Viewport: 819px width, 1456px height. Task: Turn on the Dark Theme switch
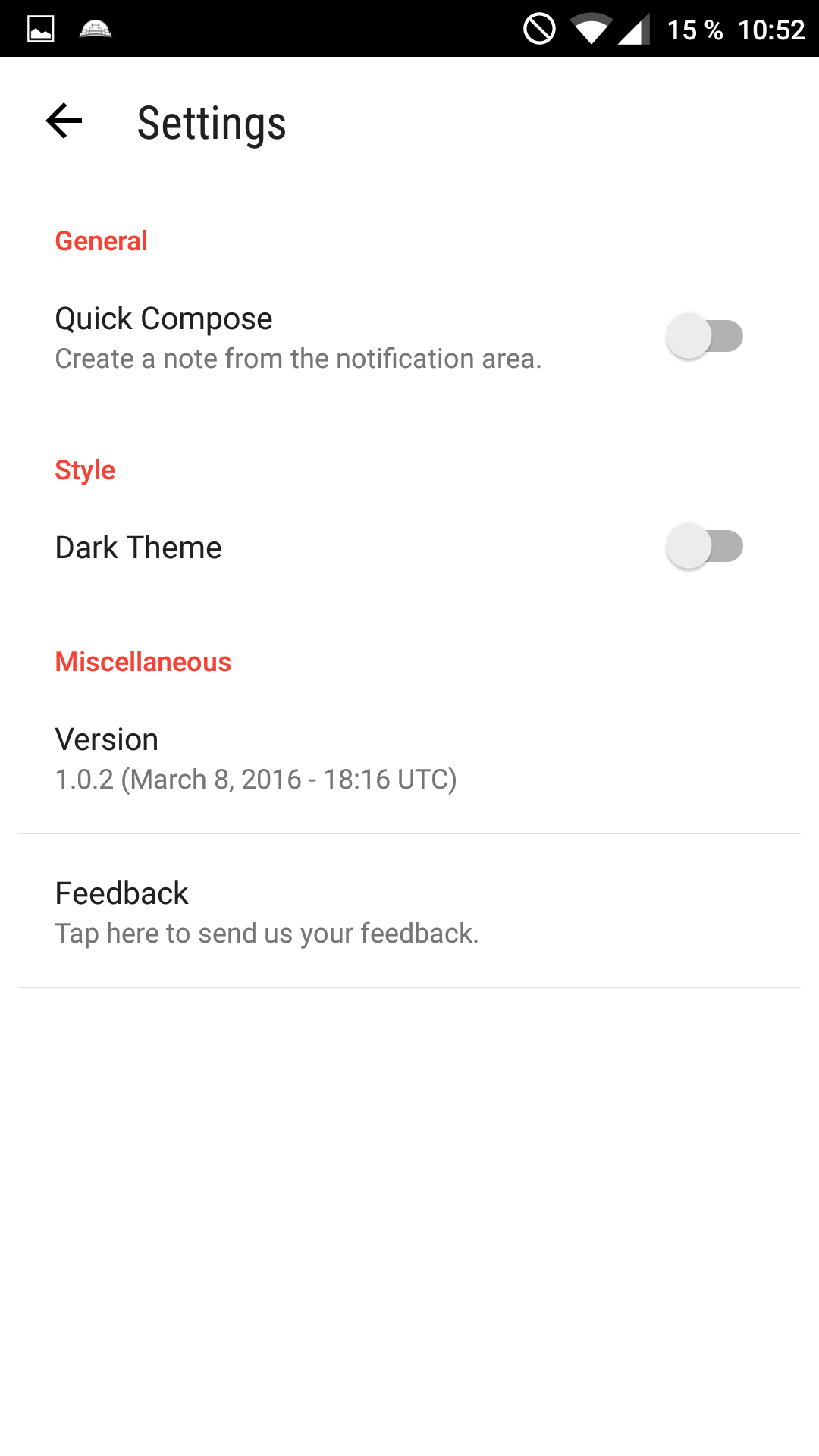(704, 547)
